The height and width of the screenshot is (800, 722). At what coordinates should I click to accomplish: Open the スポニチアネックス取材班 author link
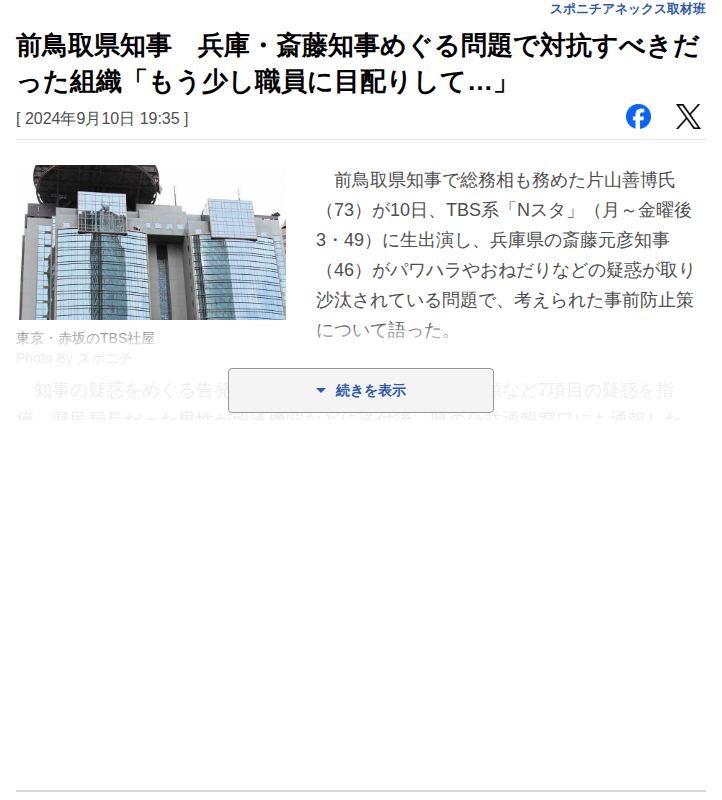(x=628, y=9)
